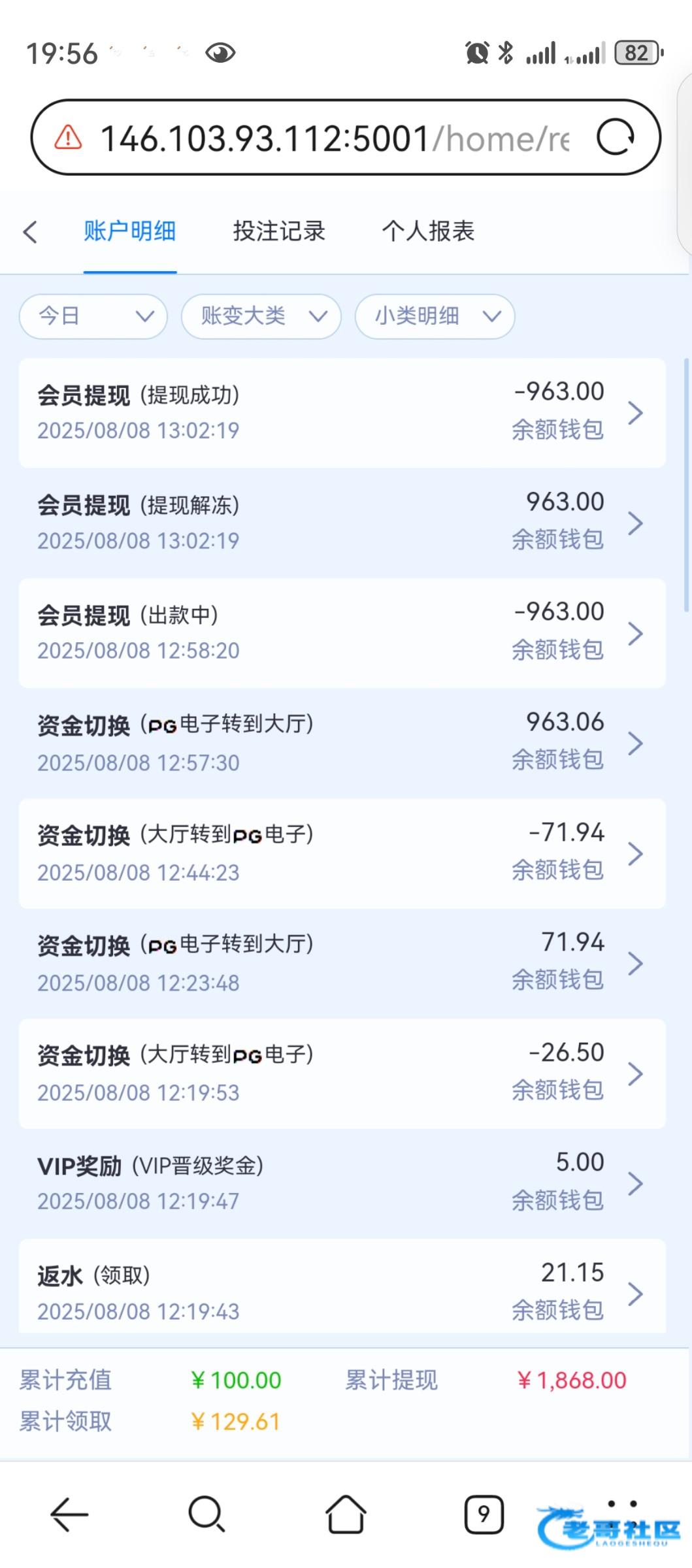Viewport: 692px width, 1568px height.
Task: Tap the browser URL address bar
Action: [x=333, y=138]
